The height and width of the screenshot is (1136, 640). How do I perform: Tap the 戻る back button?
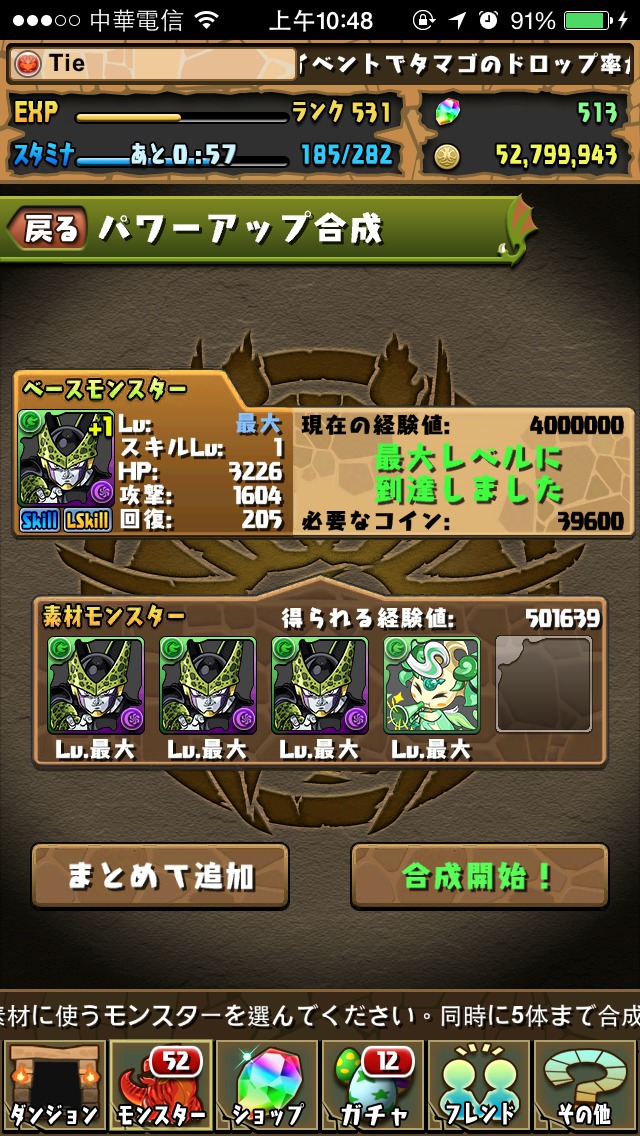coord(48,228)
